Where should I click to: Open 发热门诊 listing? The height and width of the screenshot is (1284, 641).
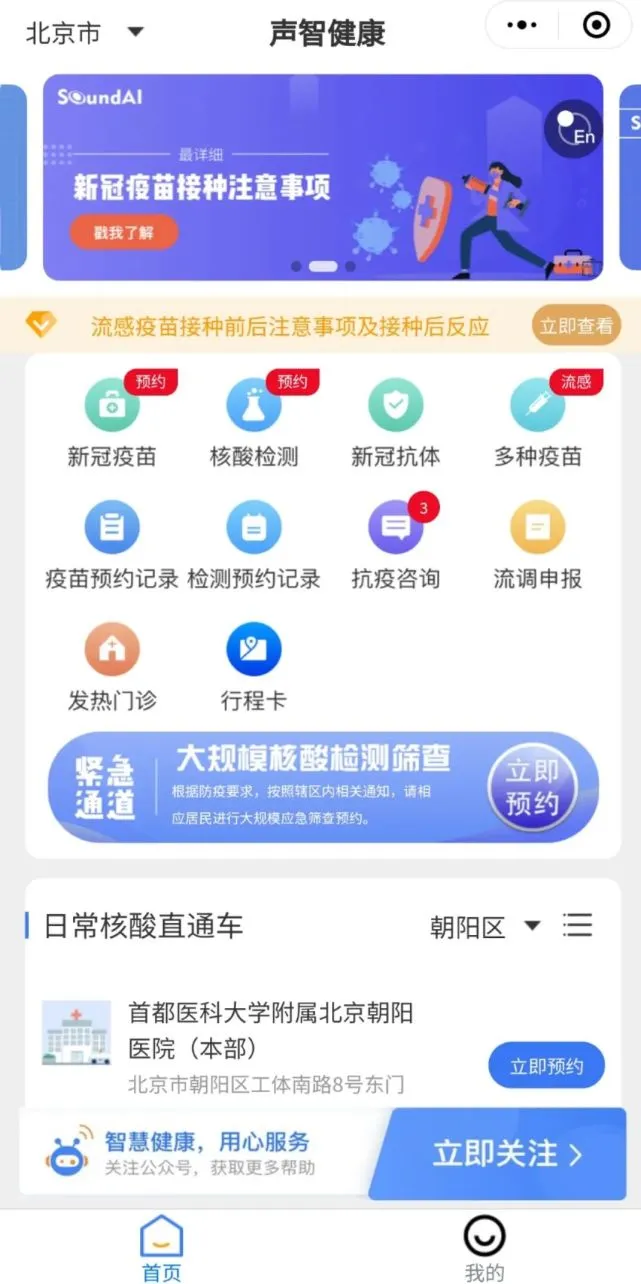112,667
